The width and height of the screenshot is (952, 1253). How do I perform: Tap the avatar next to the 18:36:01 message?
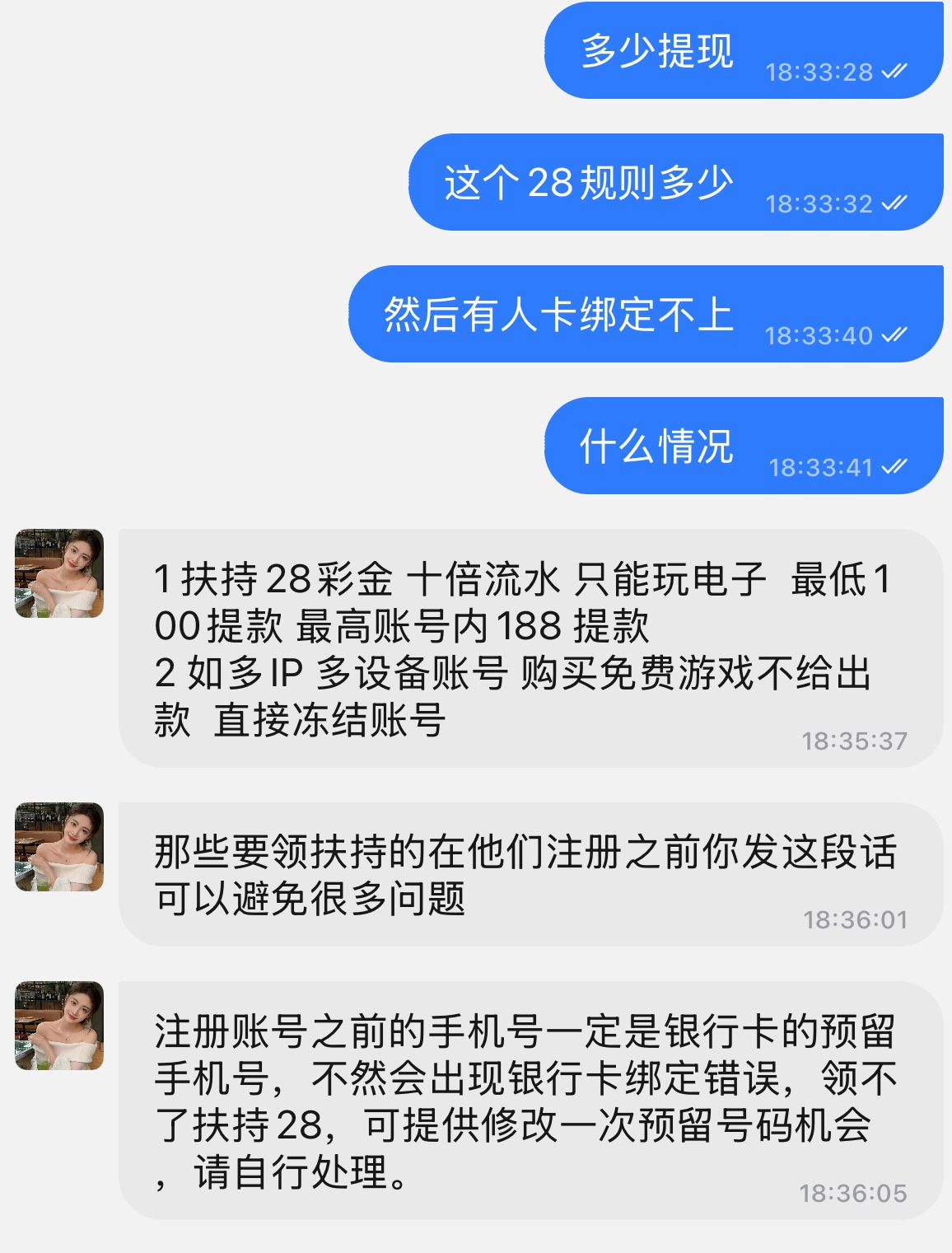(59, 847)
